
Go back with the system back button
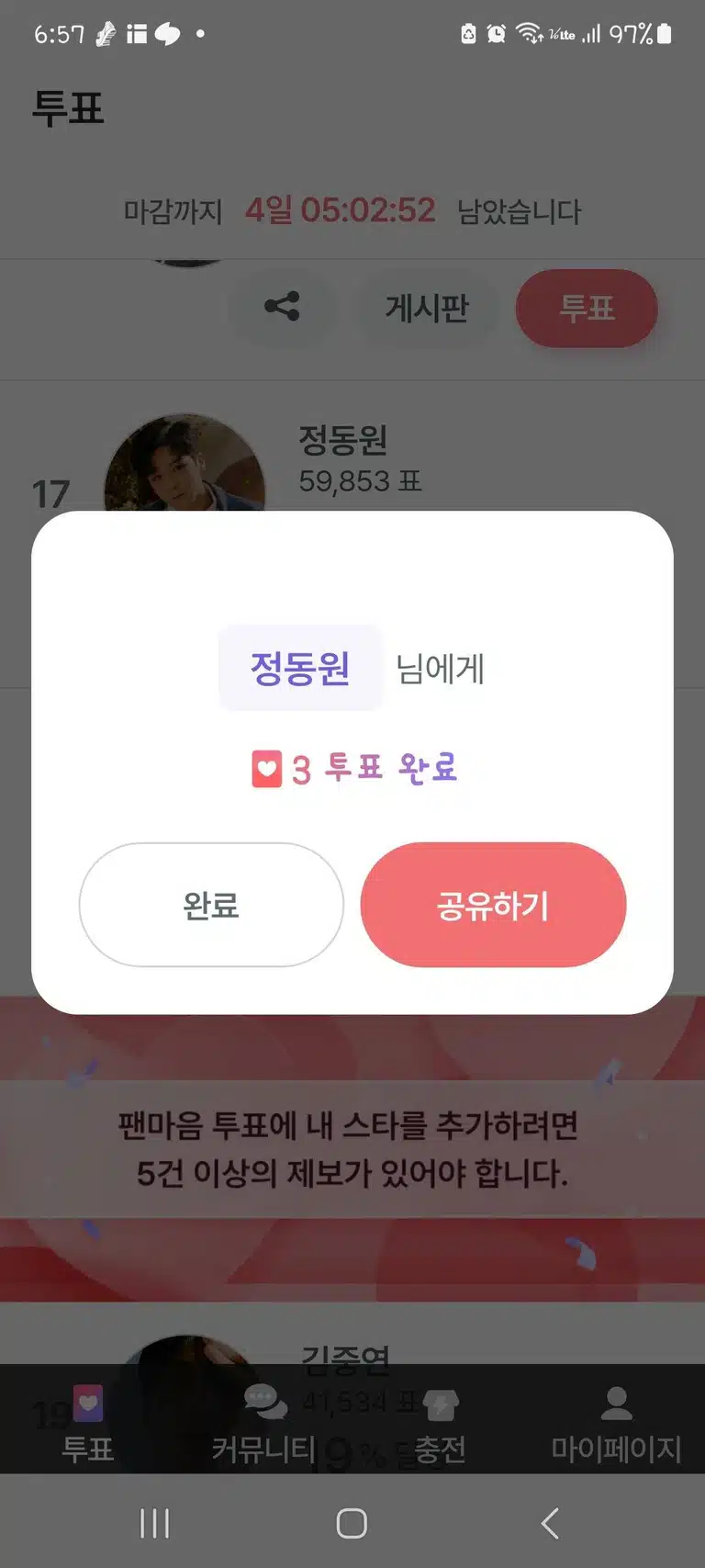tap(550, 1523)
